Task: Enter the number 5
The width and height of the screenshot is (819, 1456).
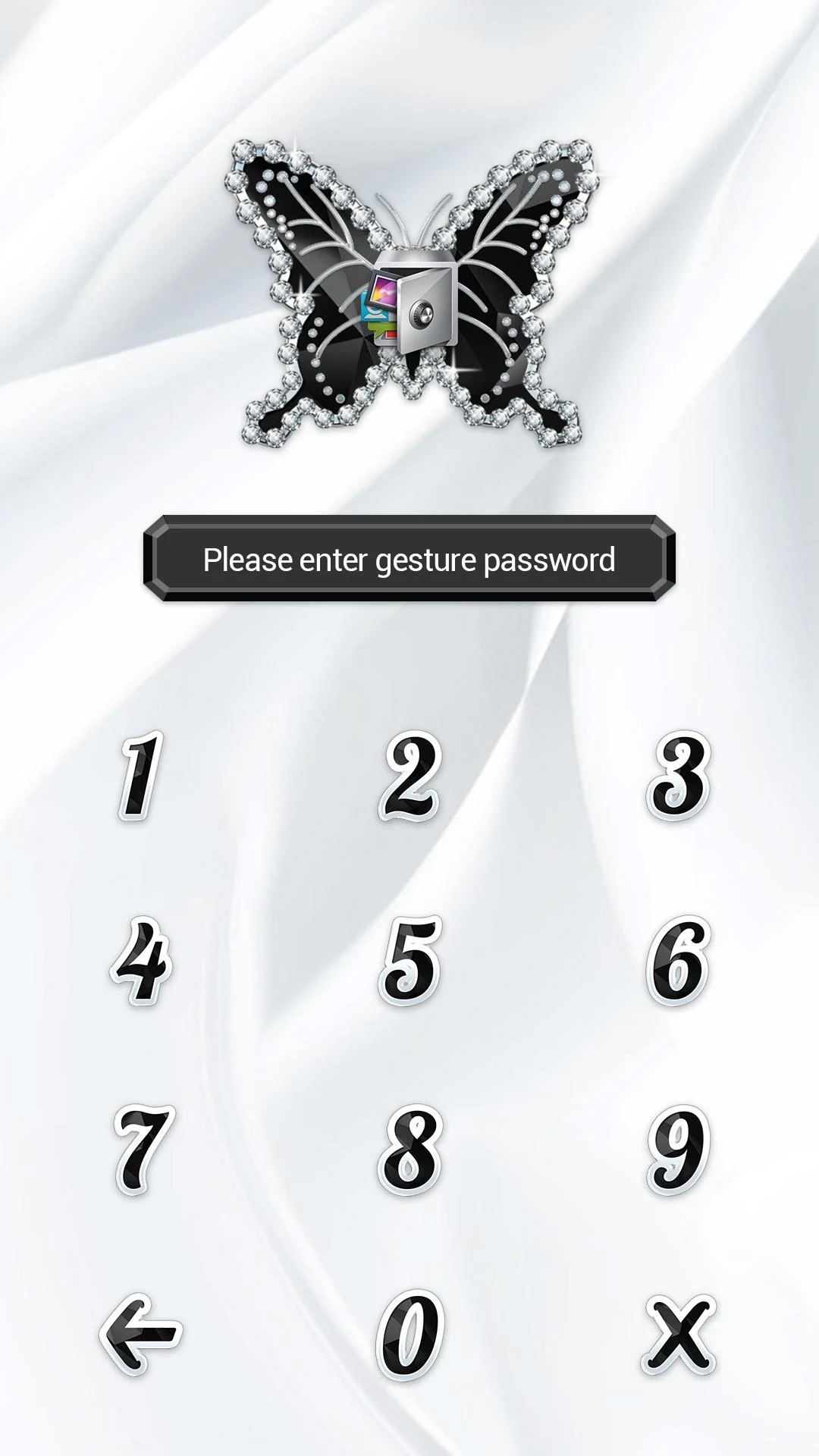Action: click(x=409, y=961)
